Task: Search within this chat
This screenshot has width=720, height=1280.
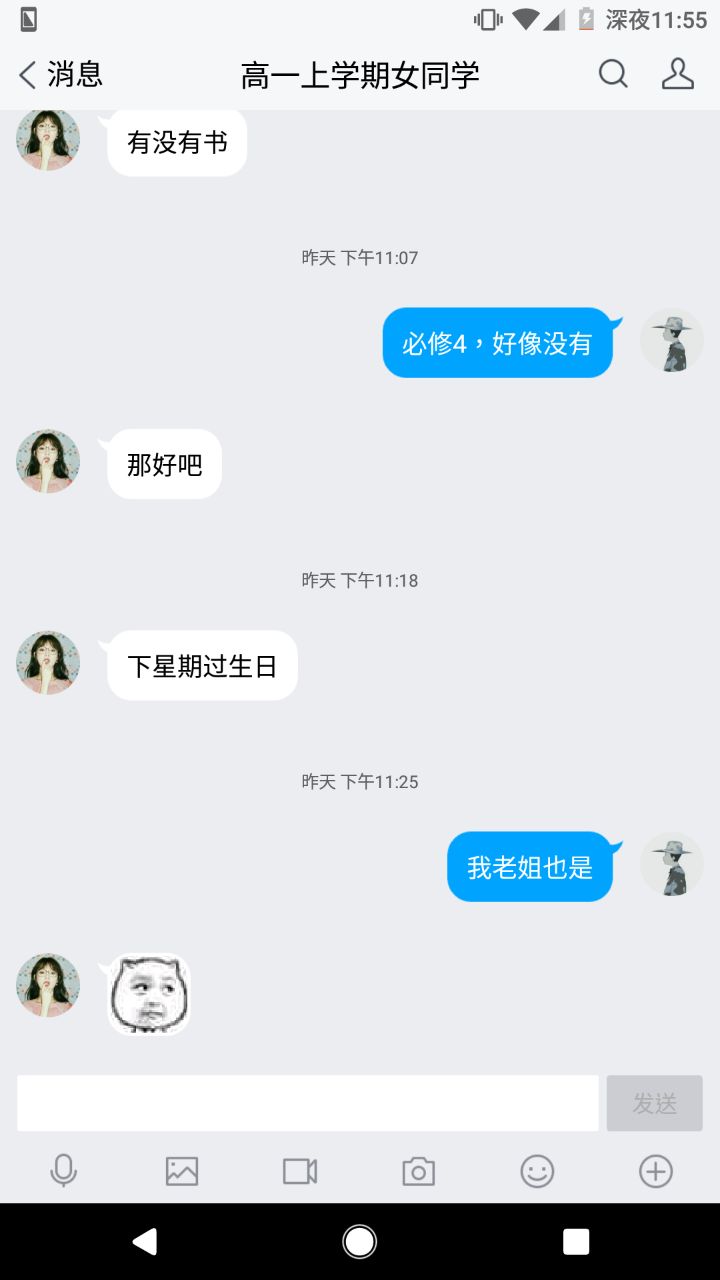Action: tap(613, 74)
